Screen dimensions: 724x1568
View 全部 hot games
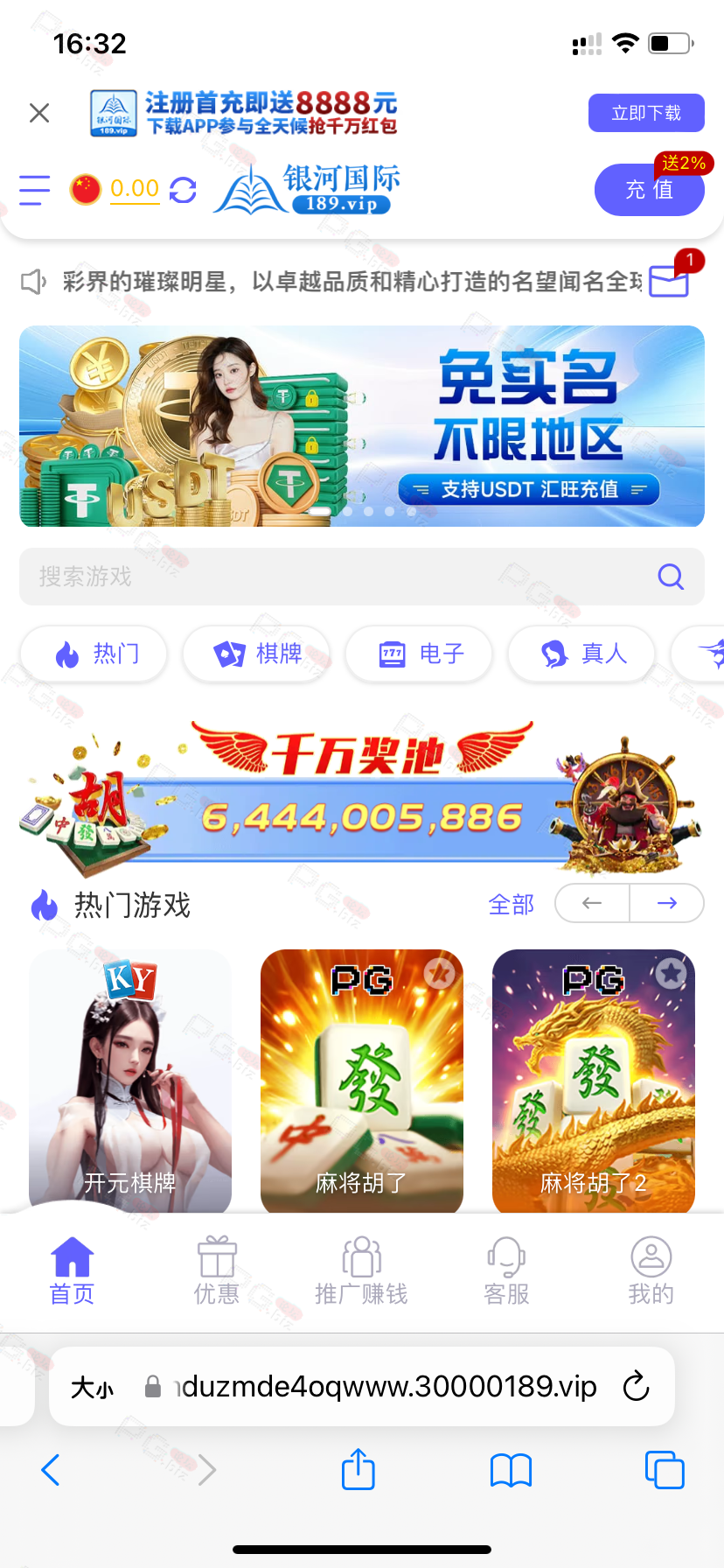tap(511, 904)
